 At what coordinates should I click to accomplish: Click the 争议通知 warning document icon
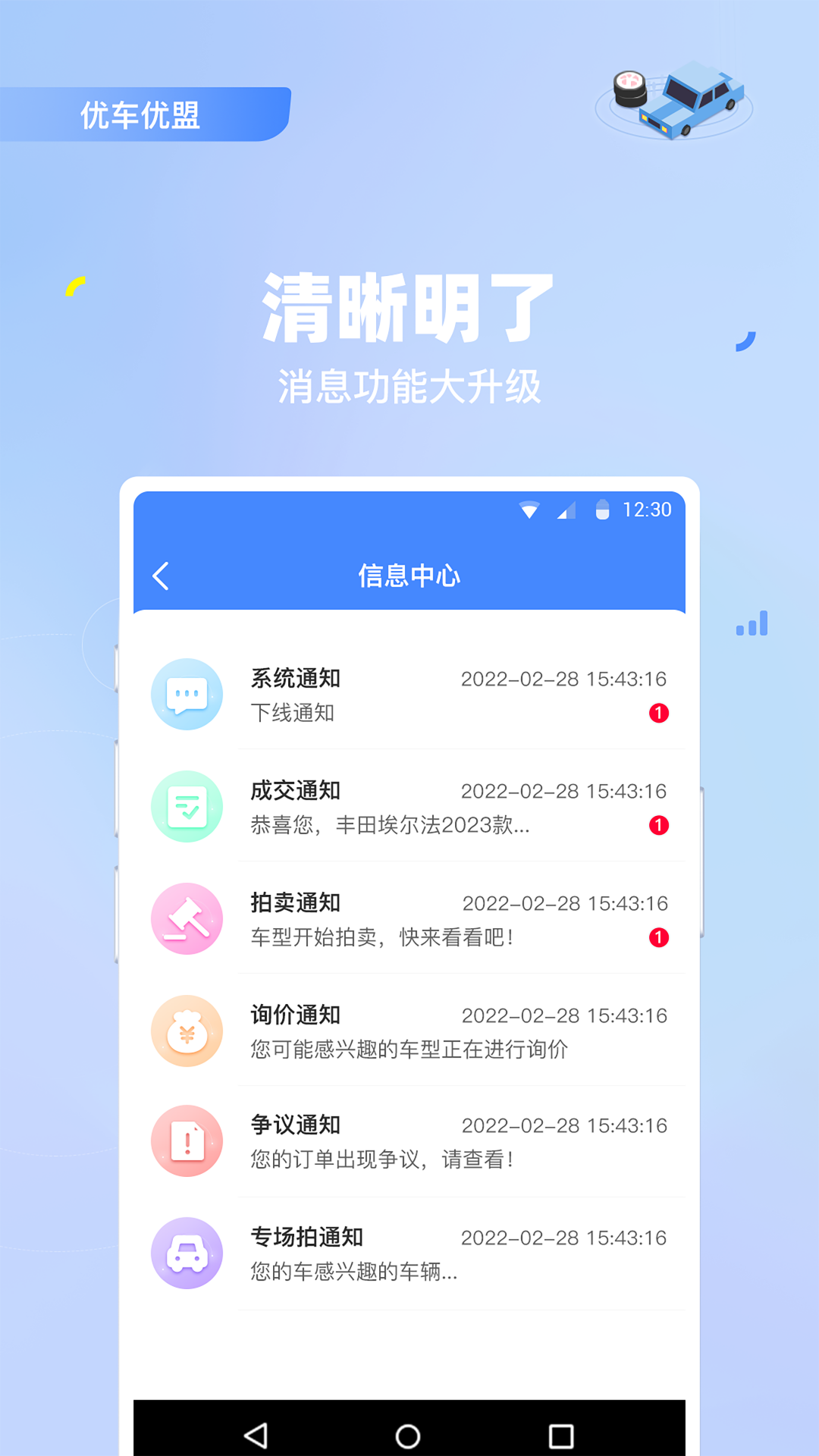[187, 1141]
